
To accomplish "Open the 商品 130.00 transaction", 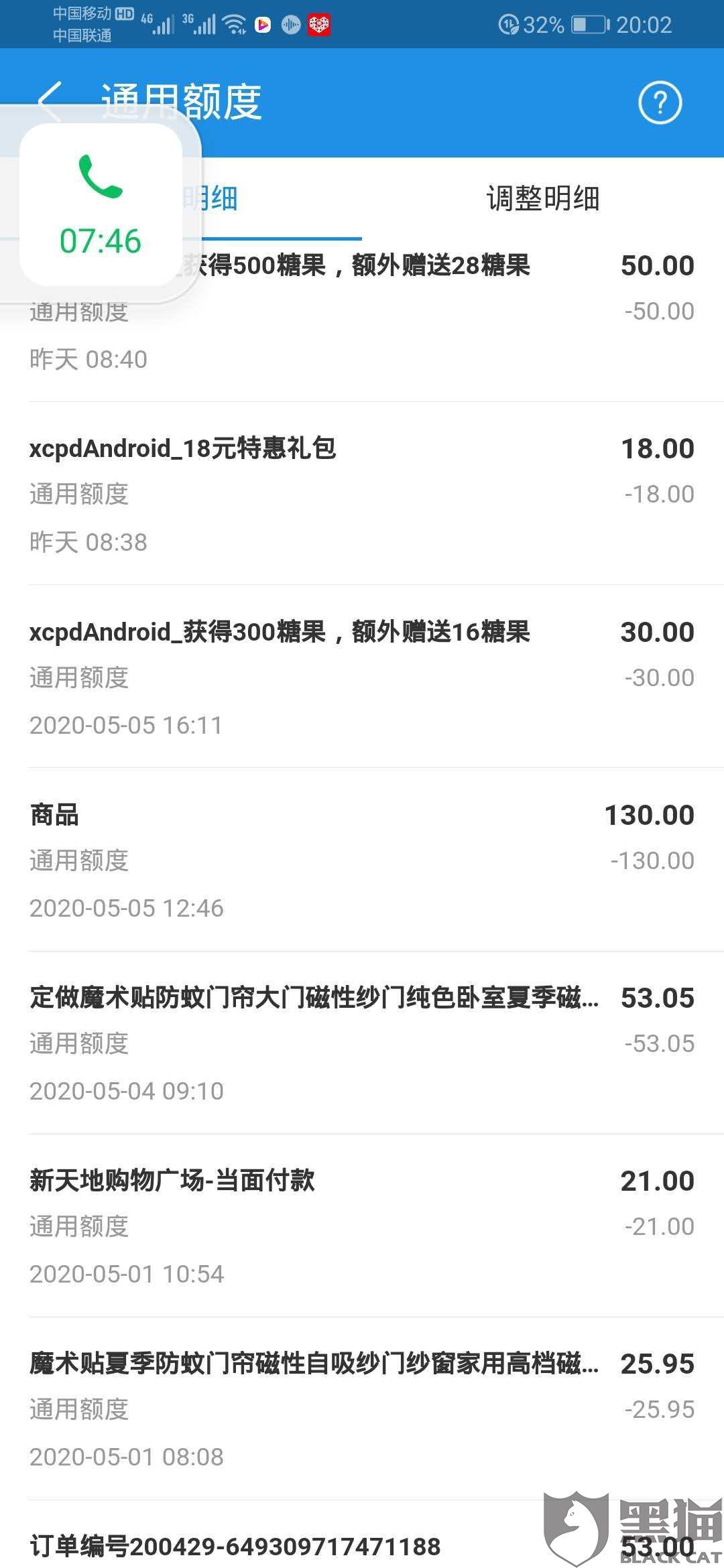I will tap(362, 860).
